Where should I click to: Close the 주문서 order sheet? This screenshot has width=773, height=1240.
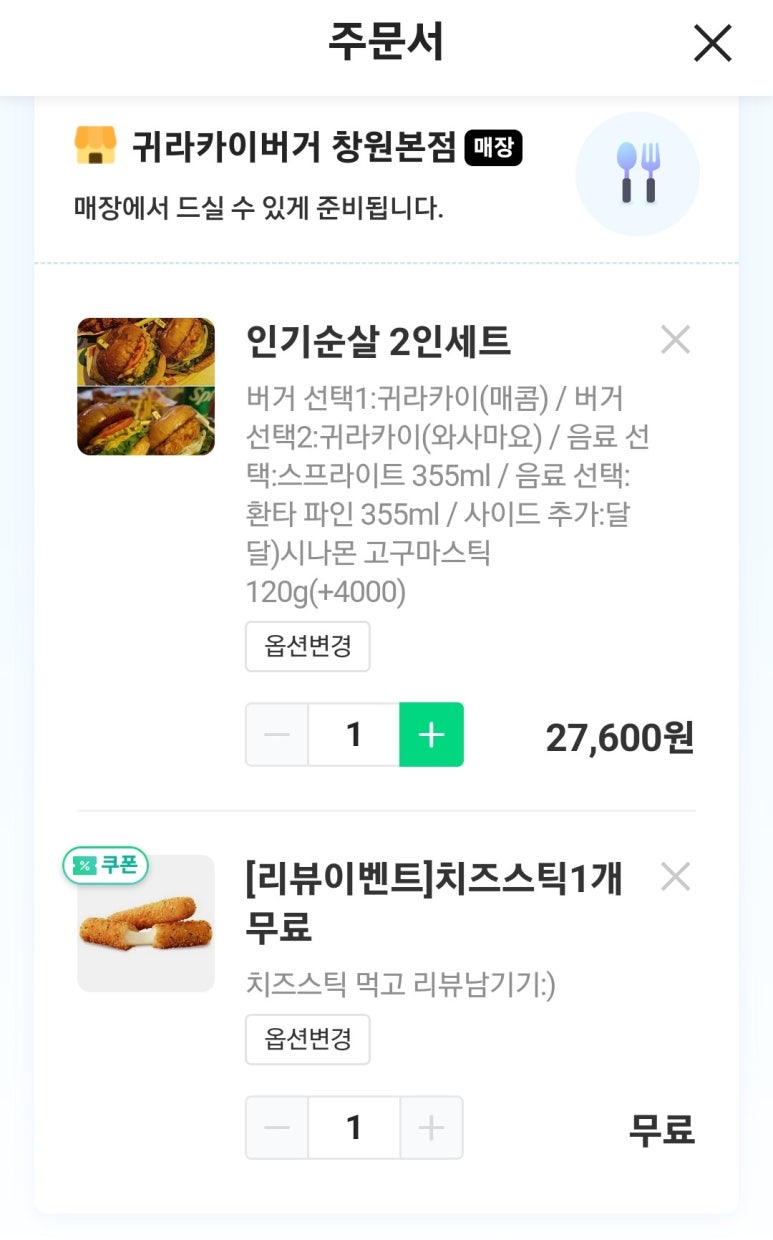point(712,44)
